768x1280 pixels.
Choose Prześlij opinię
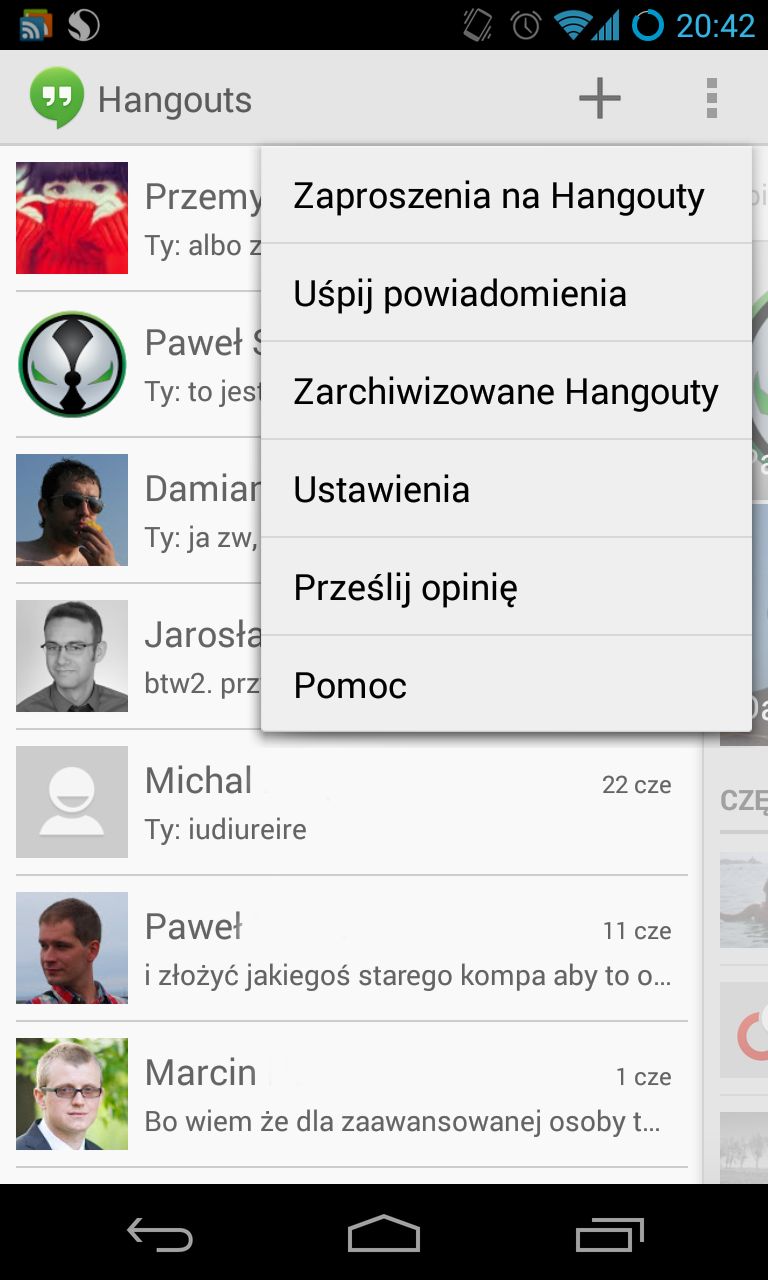pos(506,587)
